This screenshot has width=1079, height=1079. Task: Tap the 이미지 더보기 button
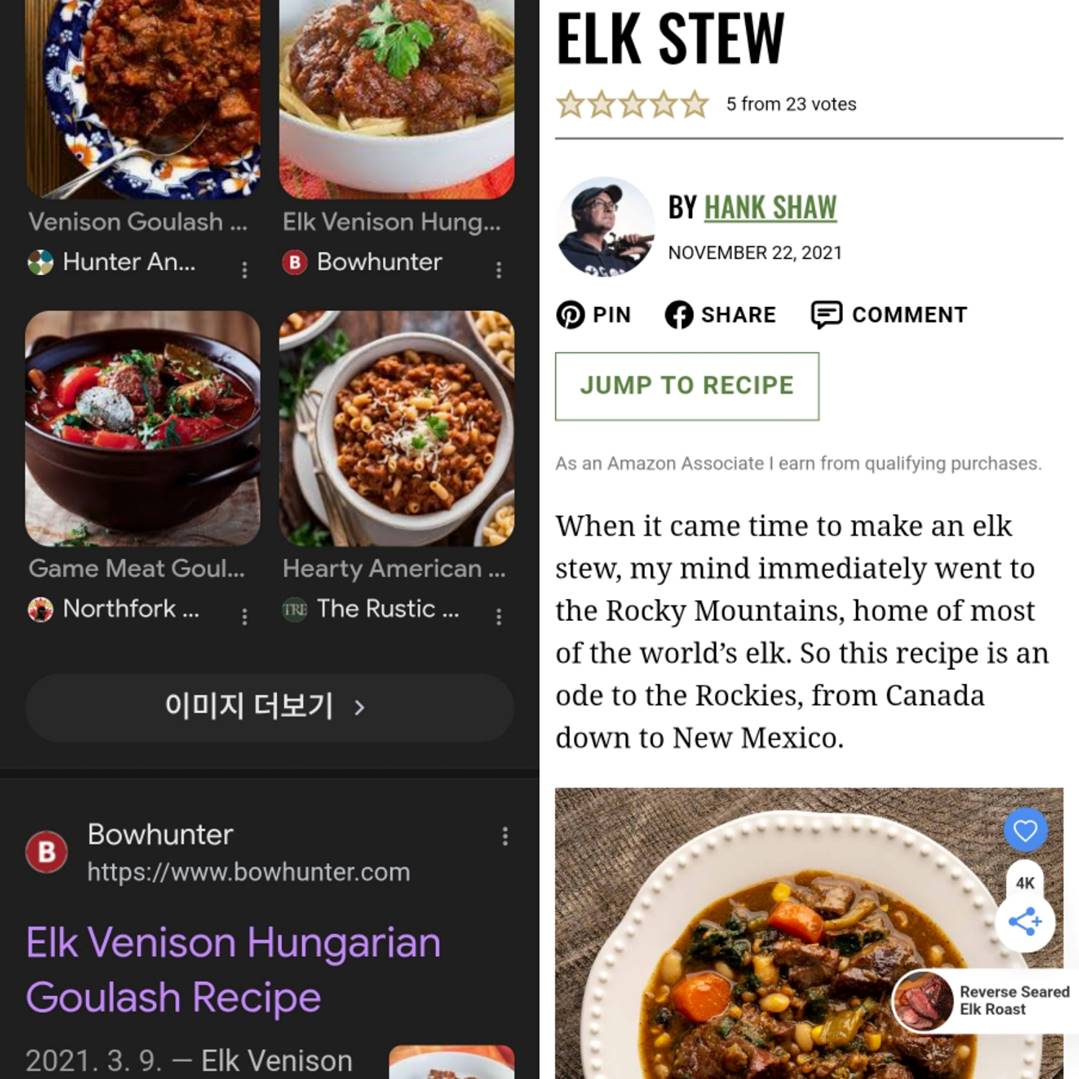pyautogui.click(x=268, y=707)
